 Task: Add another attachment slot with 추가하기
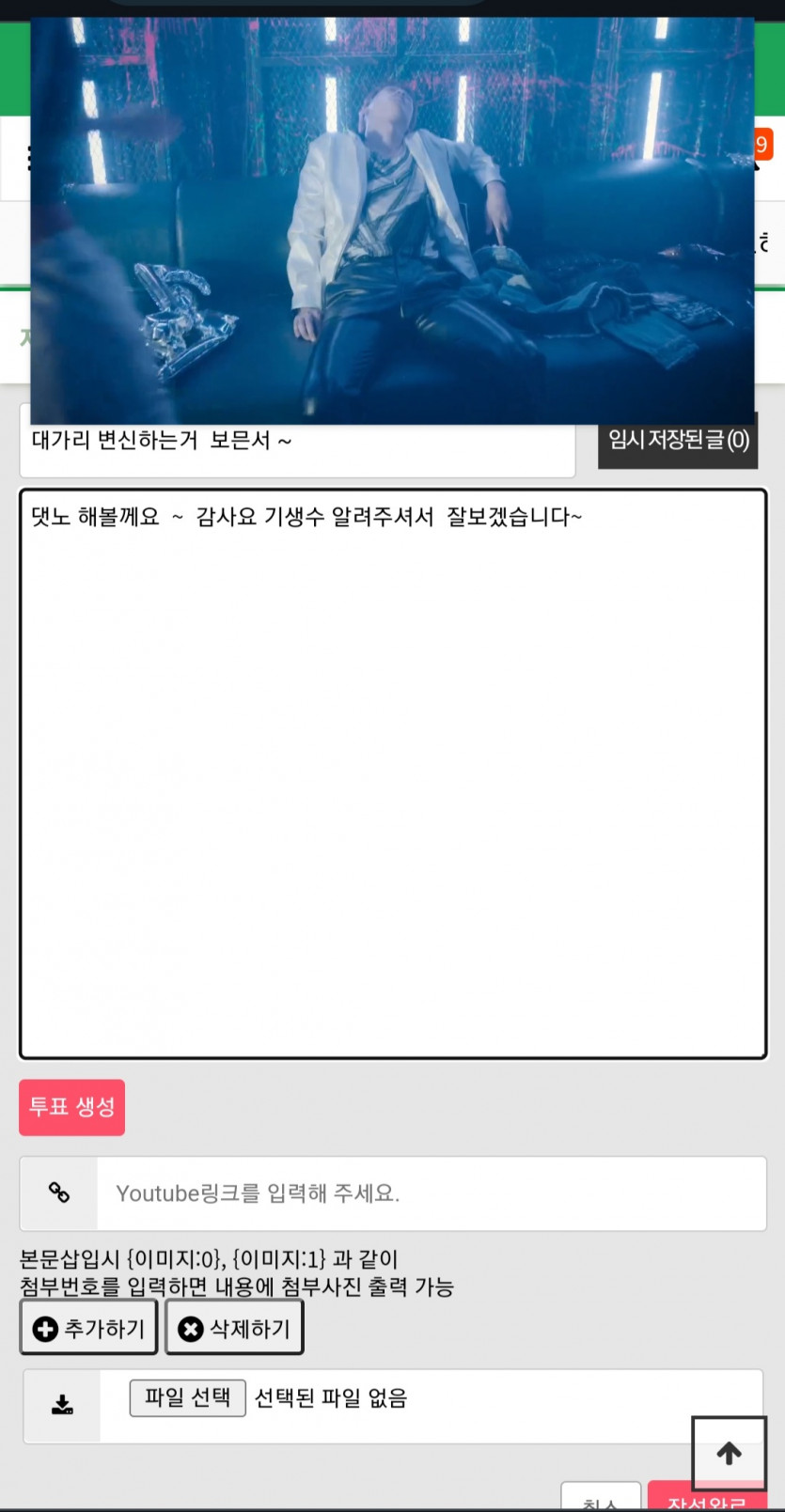click(88, 1327)
